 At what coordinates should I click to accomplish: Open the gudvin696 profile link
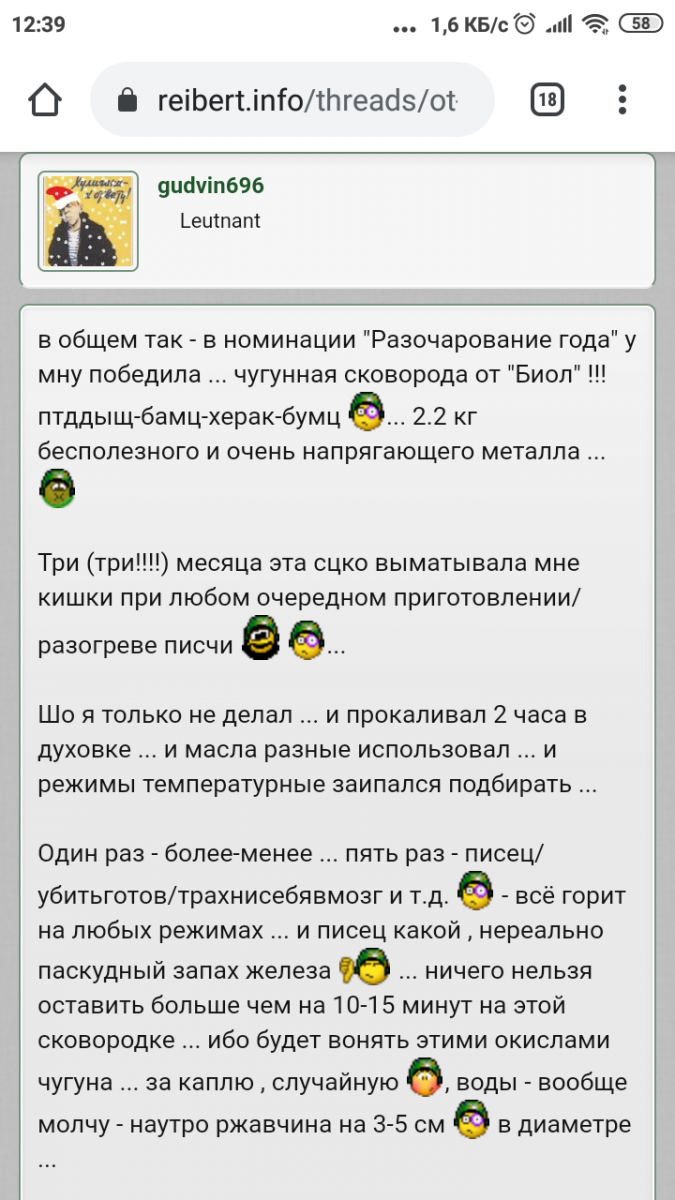coord(210,186)
